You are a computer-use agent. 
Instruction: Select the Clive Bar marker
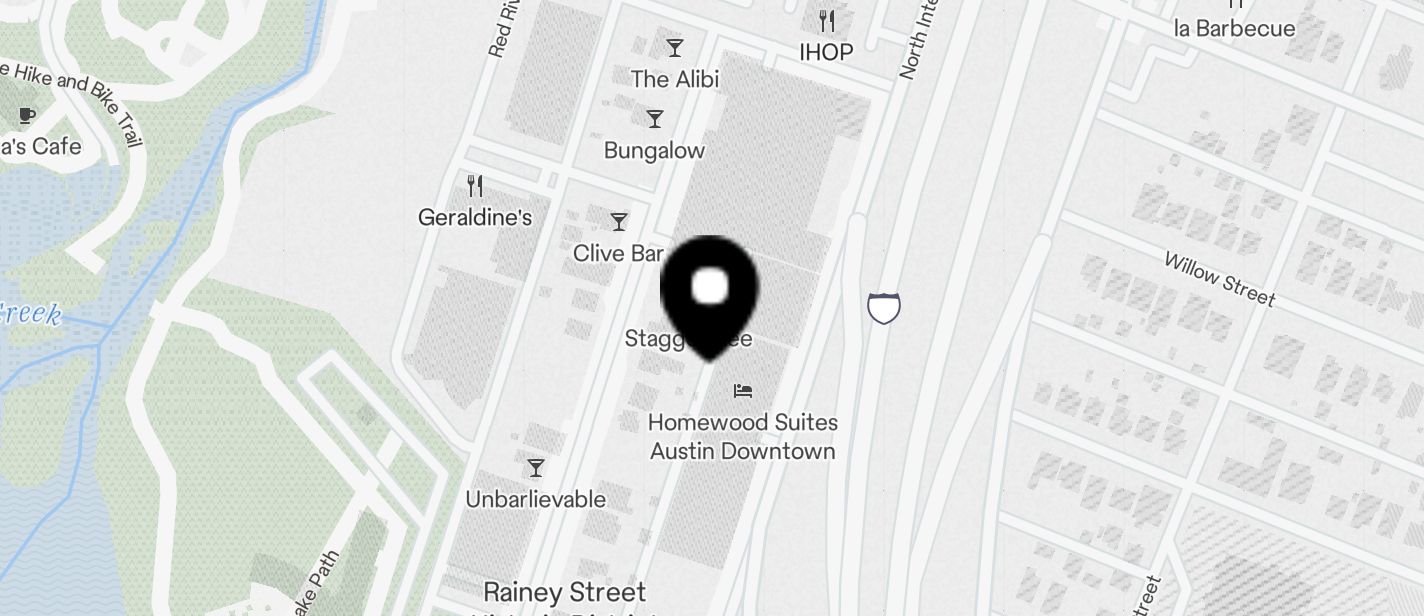(619, 222)
